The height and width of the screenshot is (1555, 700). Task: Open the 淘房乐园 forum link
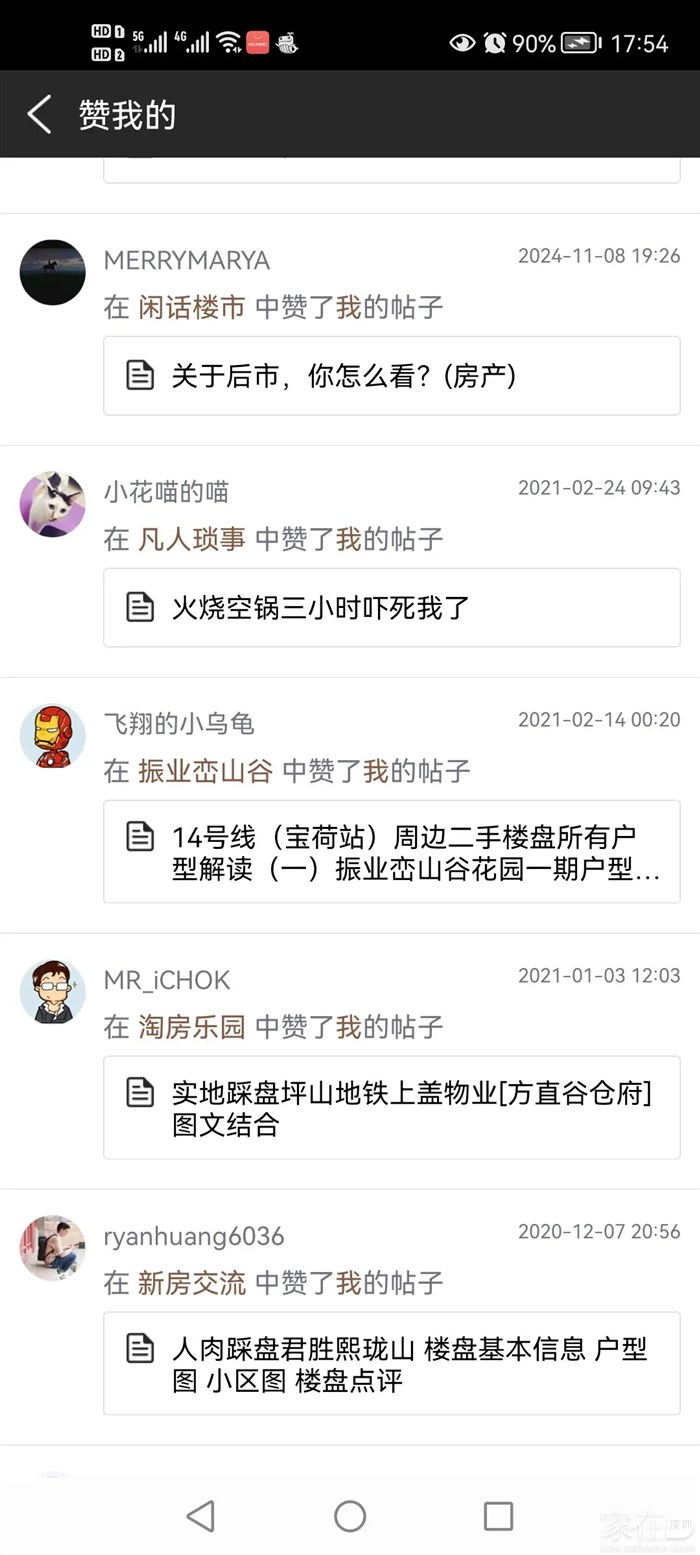(191, 1027)
